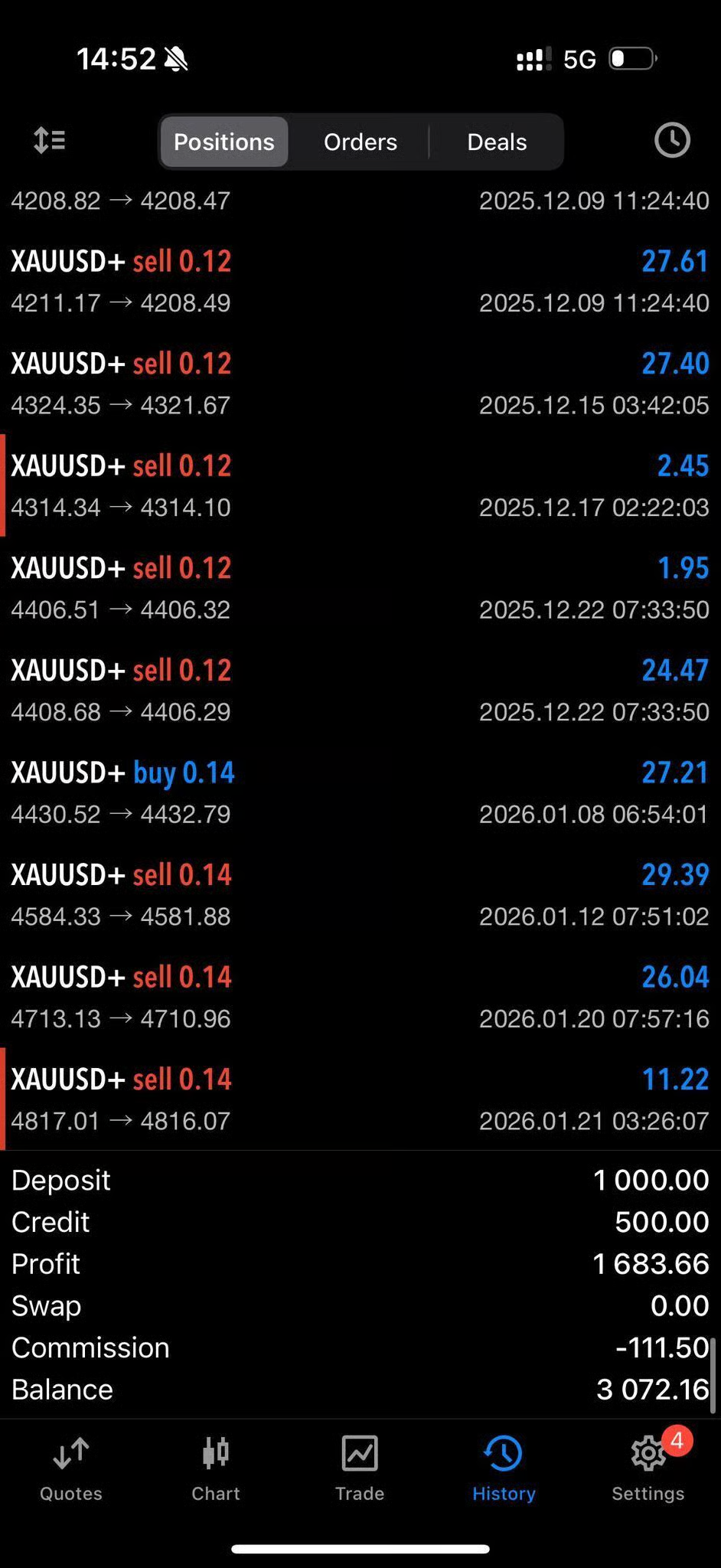Select the XAUUSD+ buy 0.14 trade entry
This screenshot has width=721, height=1568.
click(x=360, y=792)
